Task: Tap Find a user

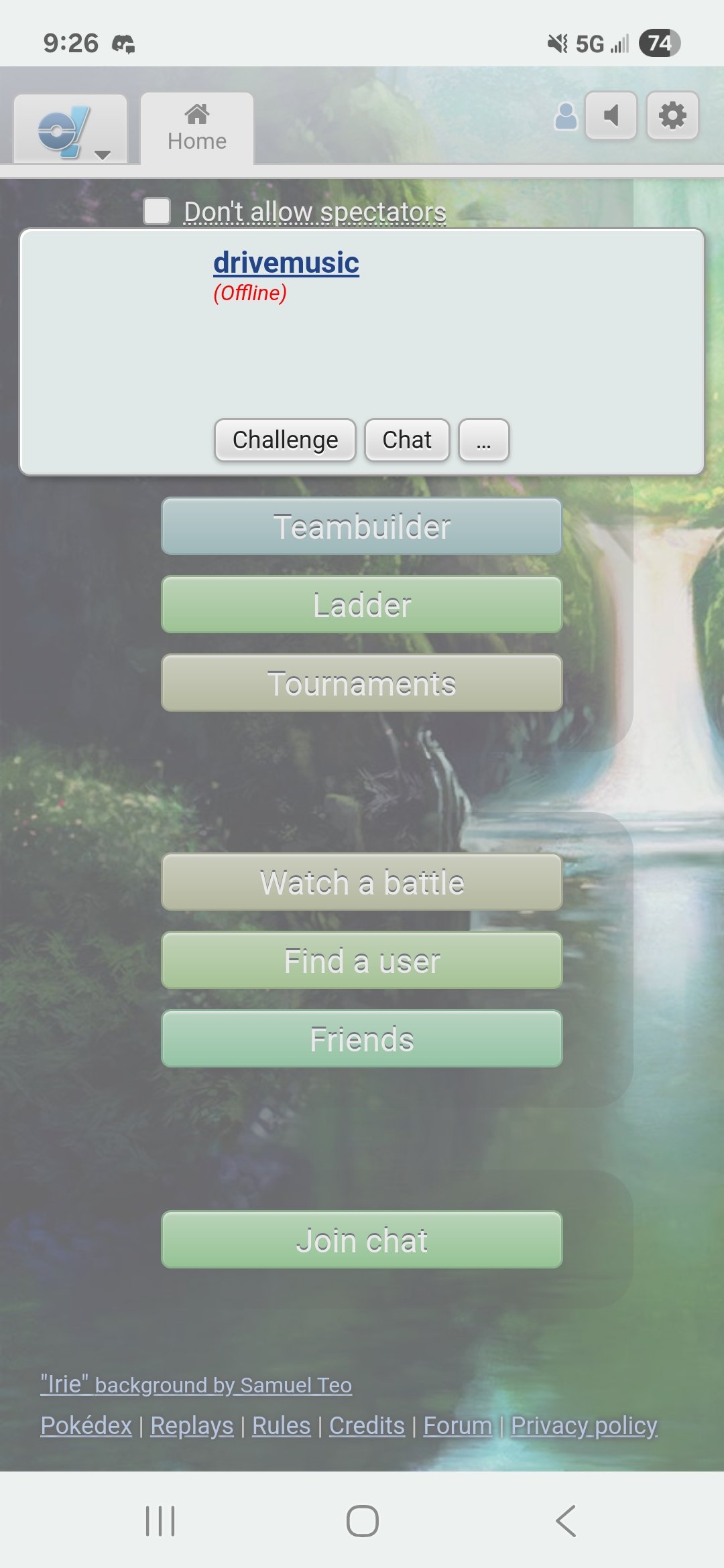Action: pyautogui.click(x=362, y=960)
